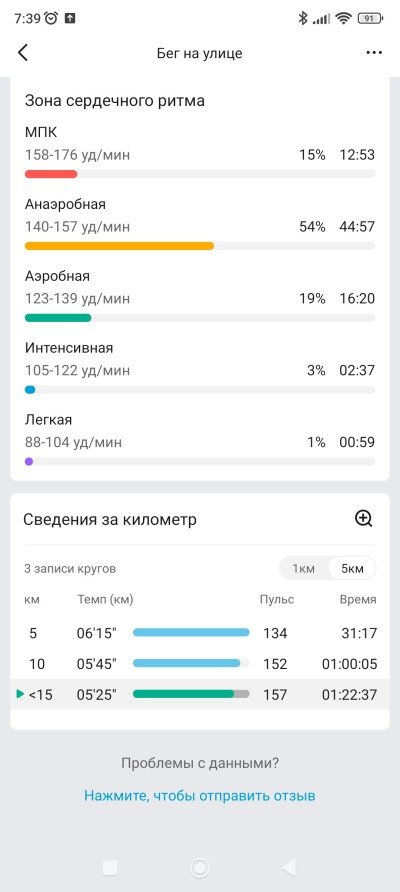Tap the magnifier to enlarge kilometer details

coord(363,519)
